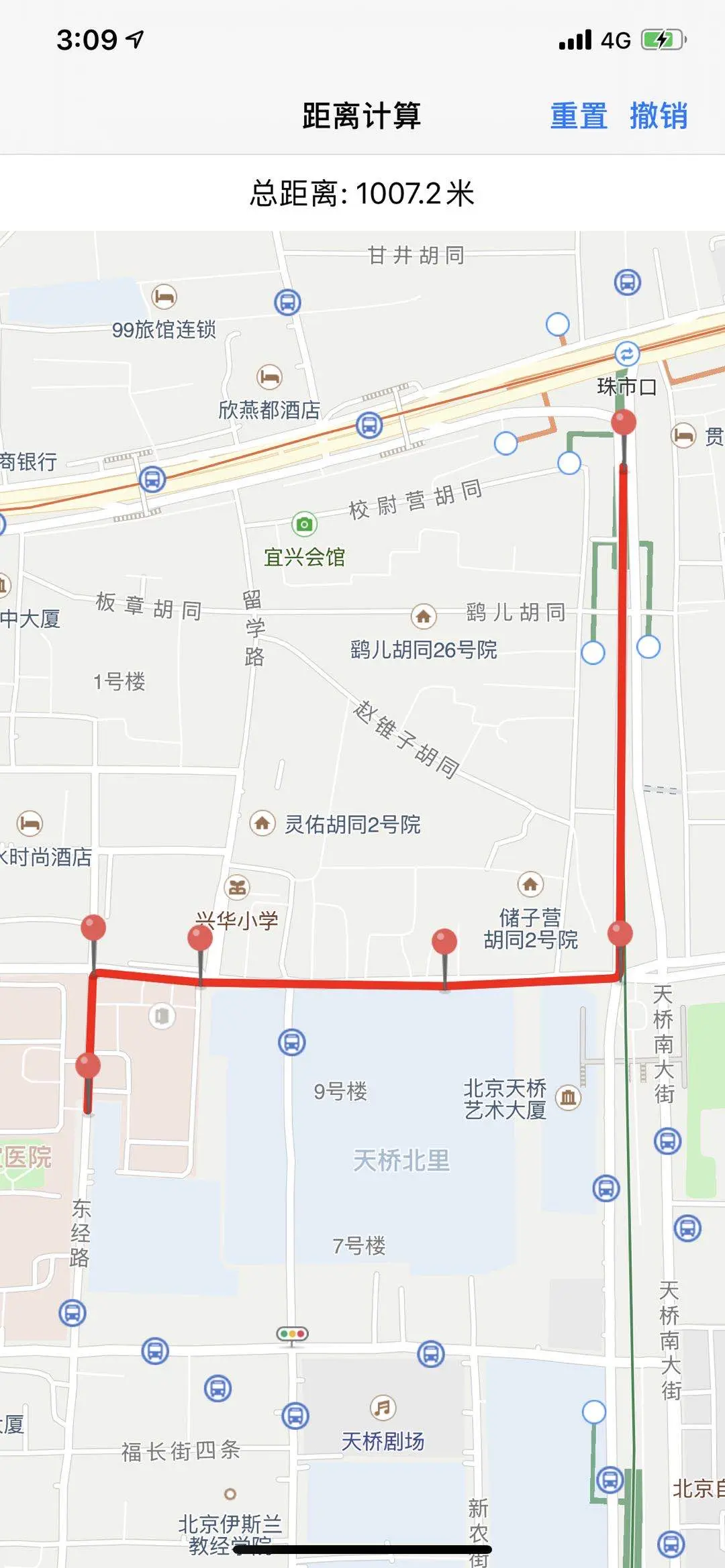The height and width of the screenshot is (1568, 725).
Task: Tap the 北京天桥艺术大厦 building icon
Action: point(568,1098)
